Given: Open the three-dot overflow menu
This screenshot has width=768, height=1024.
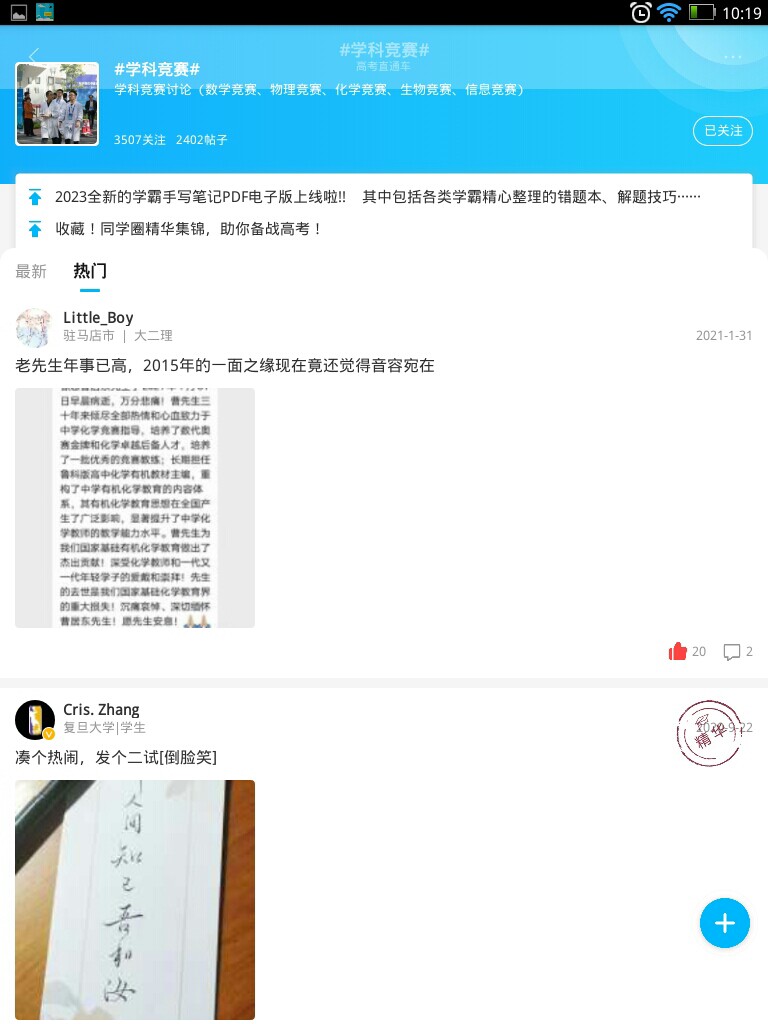Looking at the screenshot, I should [x=733, y=57].
